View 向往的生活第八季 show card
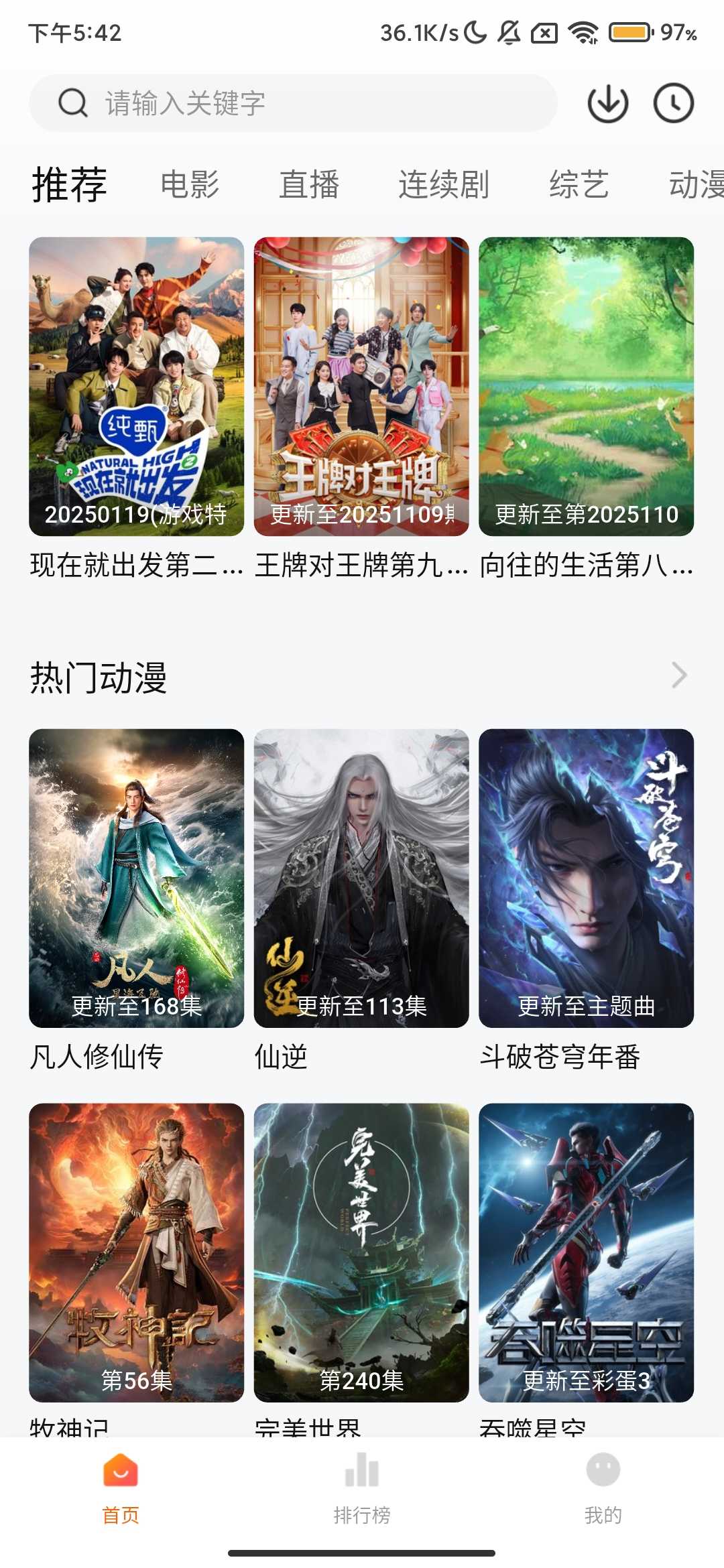724x1568 pixels. point(586,387)
